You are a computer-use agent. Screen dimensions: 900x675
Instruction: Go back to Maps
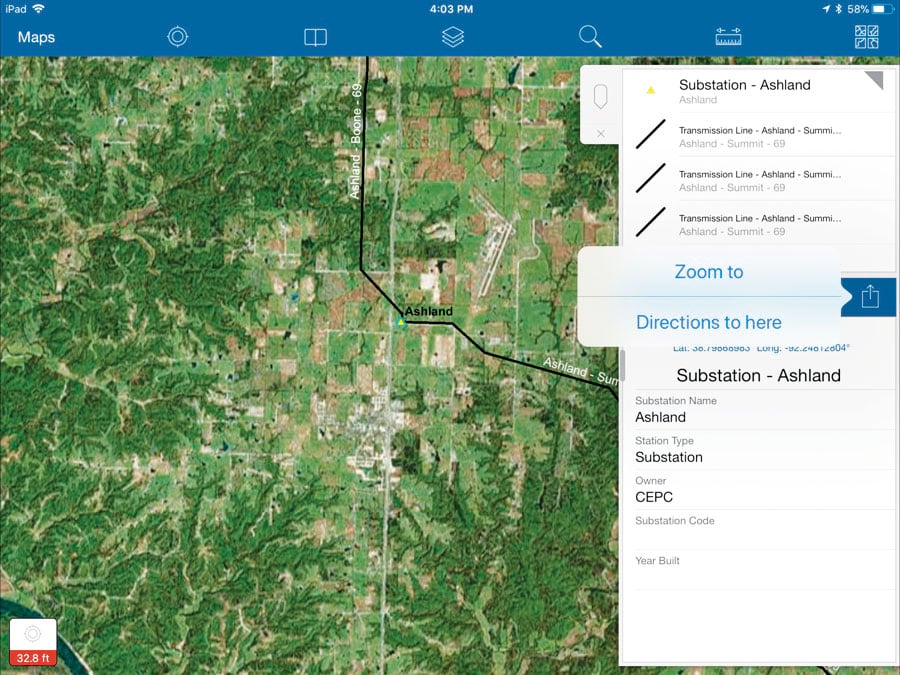pyautogui.click(x=36, y=37)
